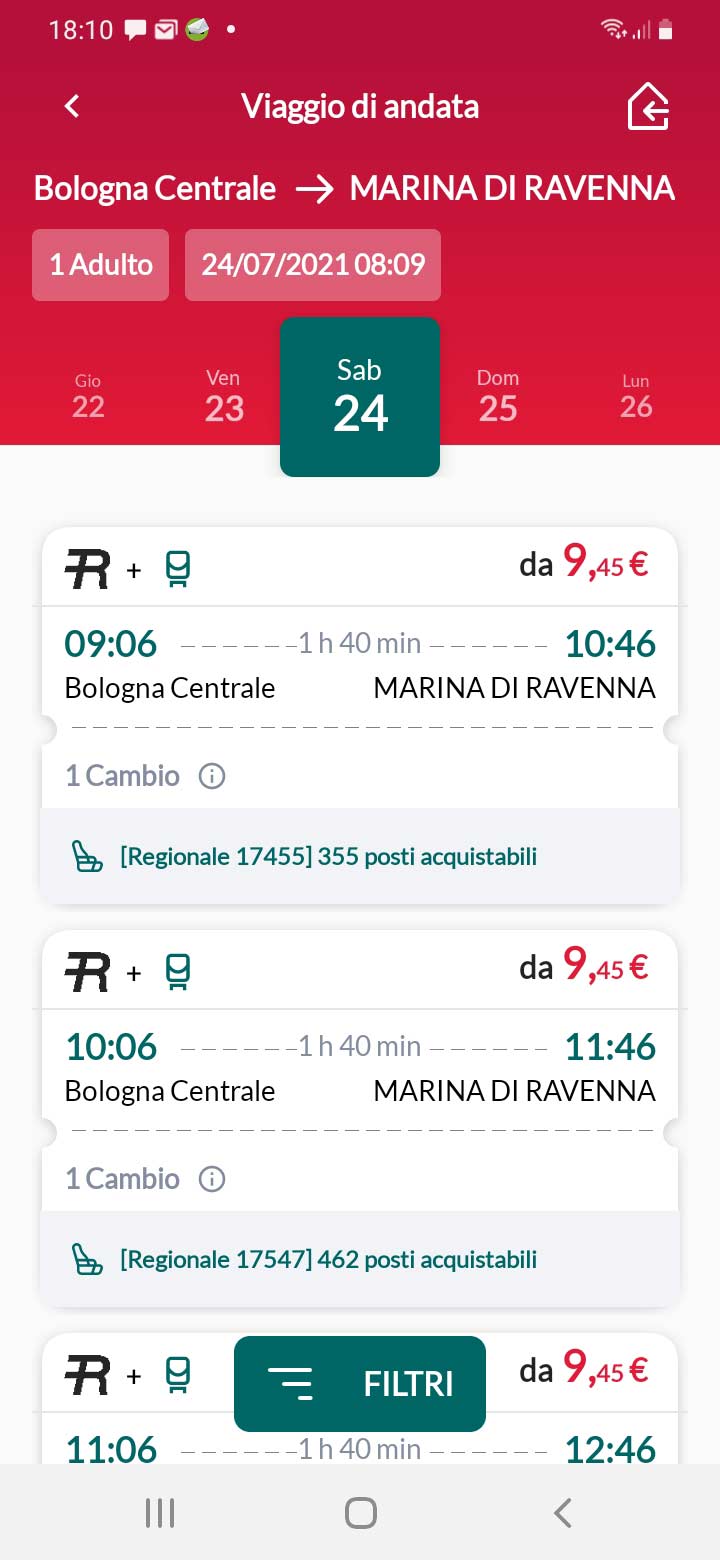720x1560 pixels.
Task: View change details for the 10:06 trip
Action: click(212, 1179)
